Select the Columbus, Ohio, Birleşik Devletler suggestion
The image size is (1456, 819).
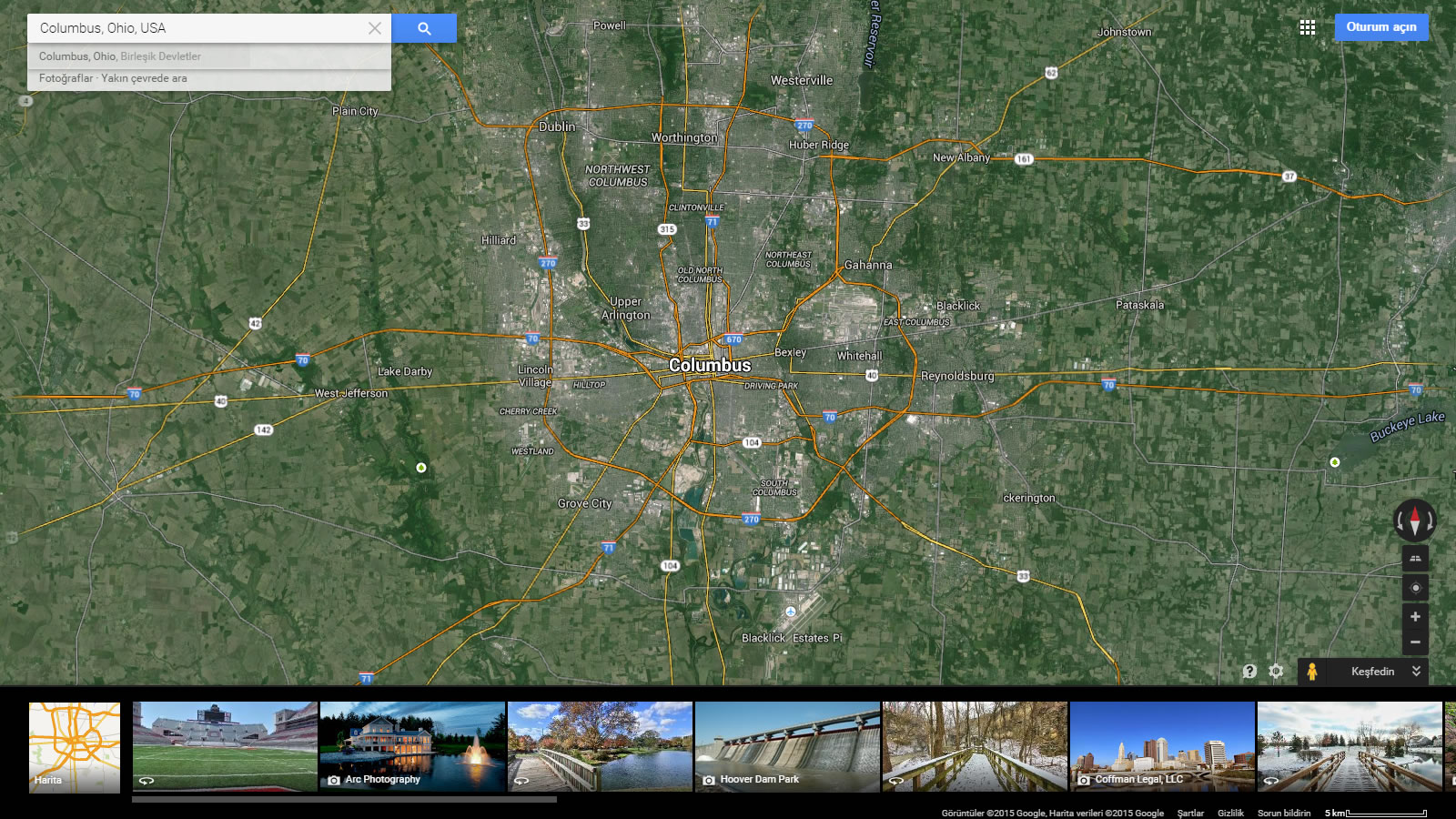[x=120, y=56]
